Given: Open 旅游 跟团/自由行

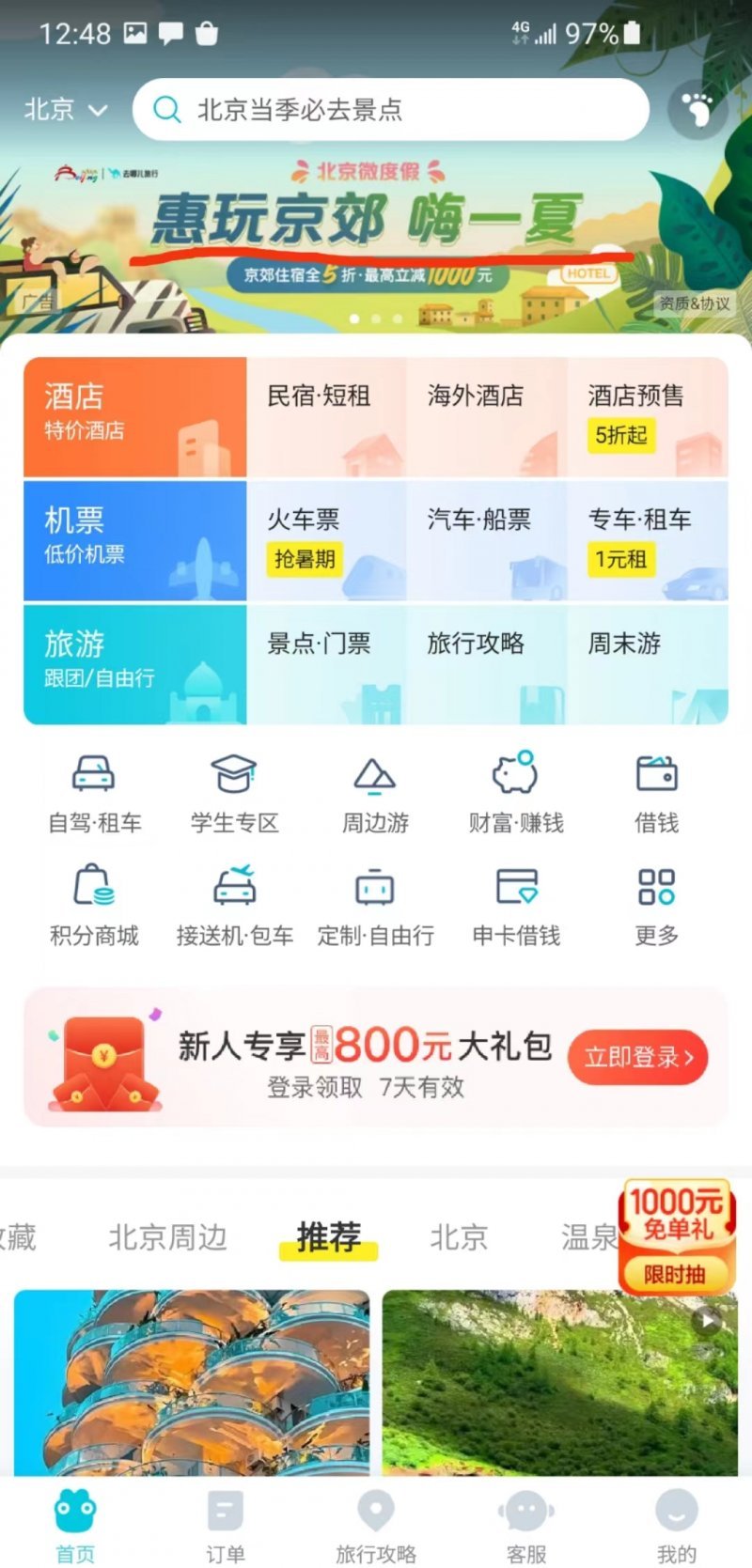Looking at the screenshot, I should coord(134,664).
